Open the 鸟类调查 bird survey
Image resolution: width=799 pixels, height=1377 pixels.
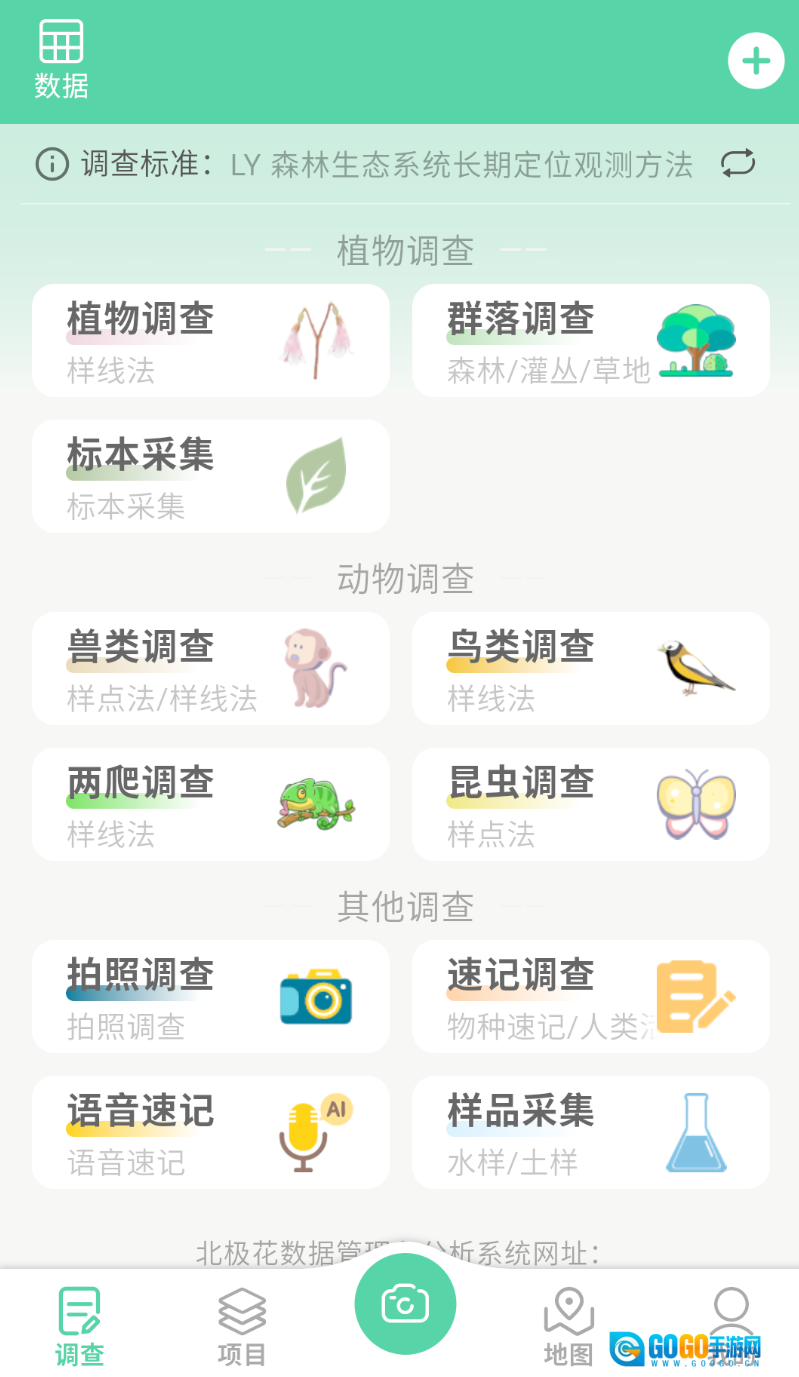click(x=590, y=668)
